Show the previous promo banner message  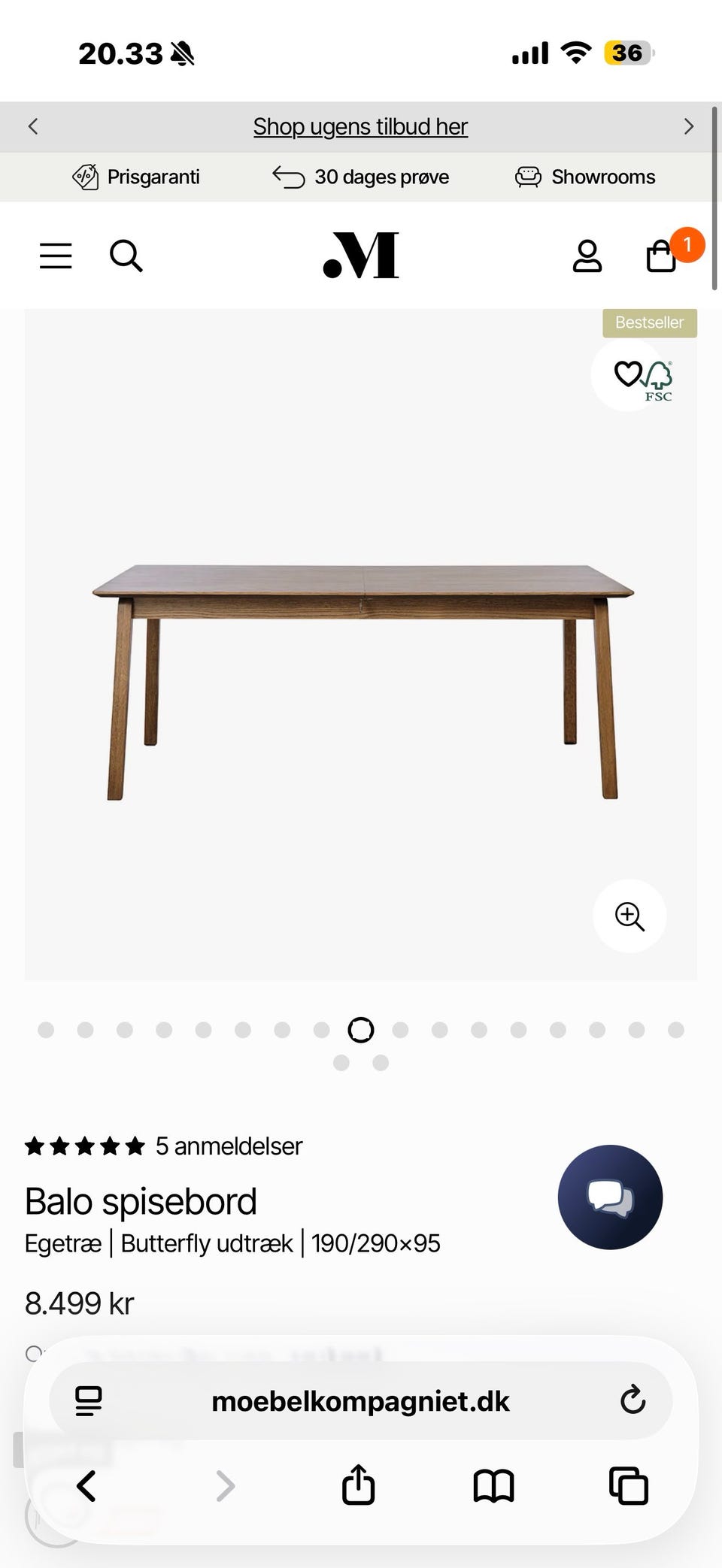coord(33,126)
